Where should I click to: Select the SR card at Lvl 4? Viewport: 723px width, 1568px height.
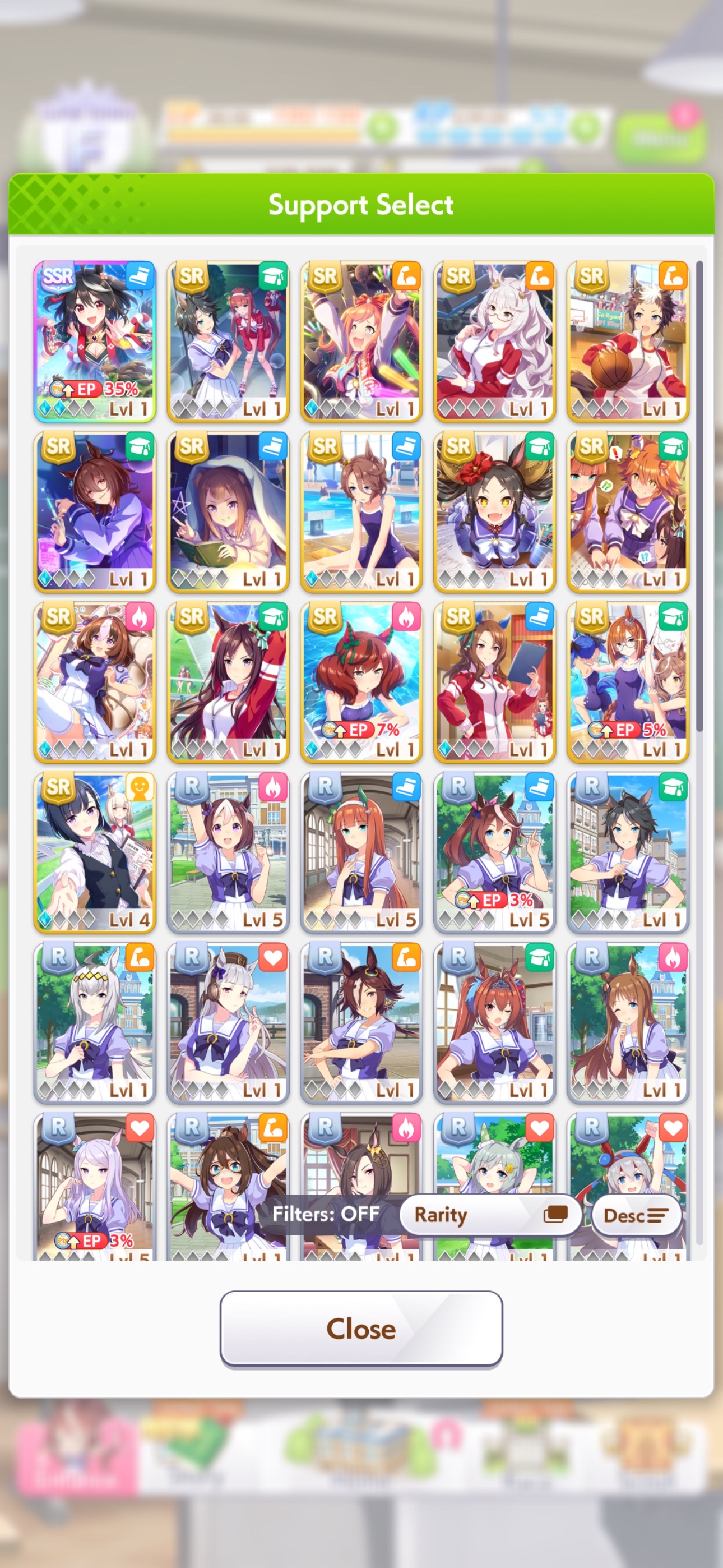[95, 853]
